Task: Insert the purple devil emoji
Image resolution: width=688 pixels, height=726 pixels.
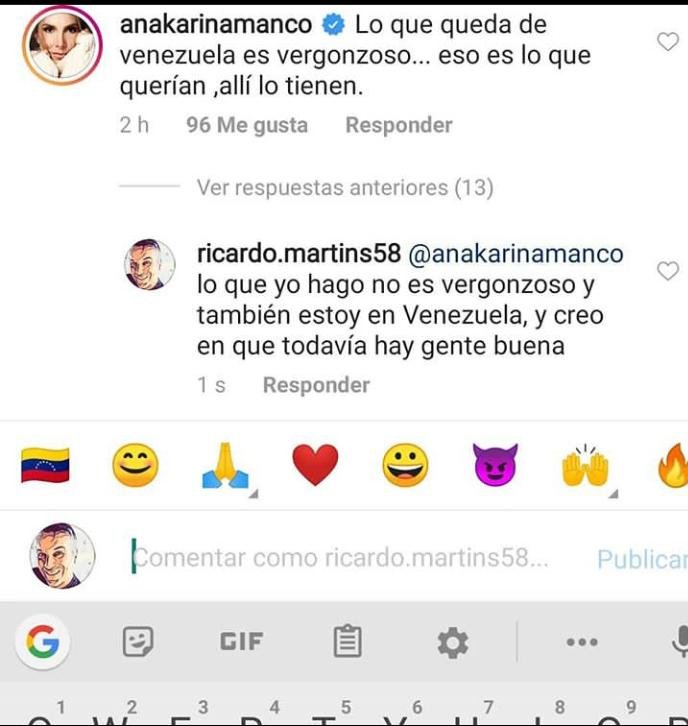Action: point(495,466)
